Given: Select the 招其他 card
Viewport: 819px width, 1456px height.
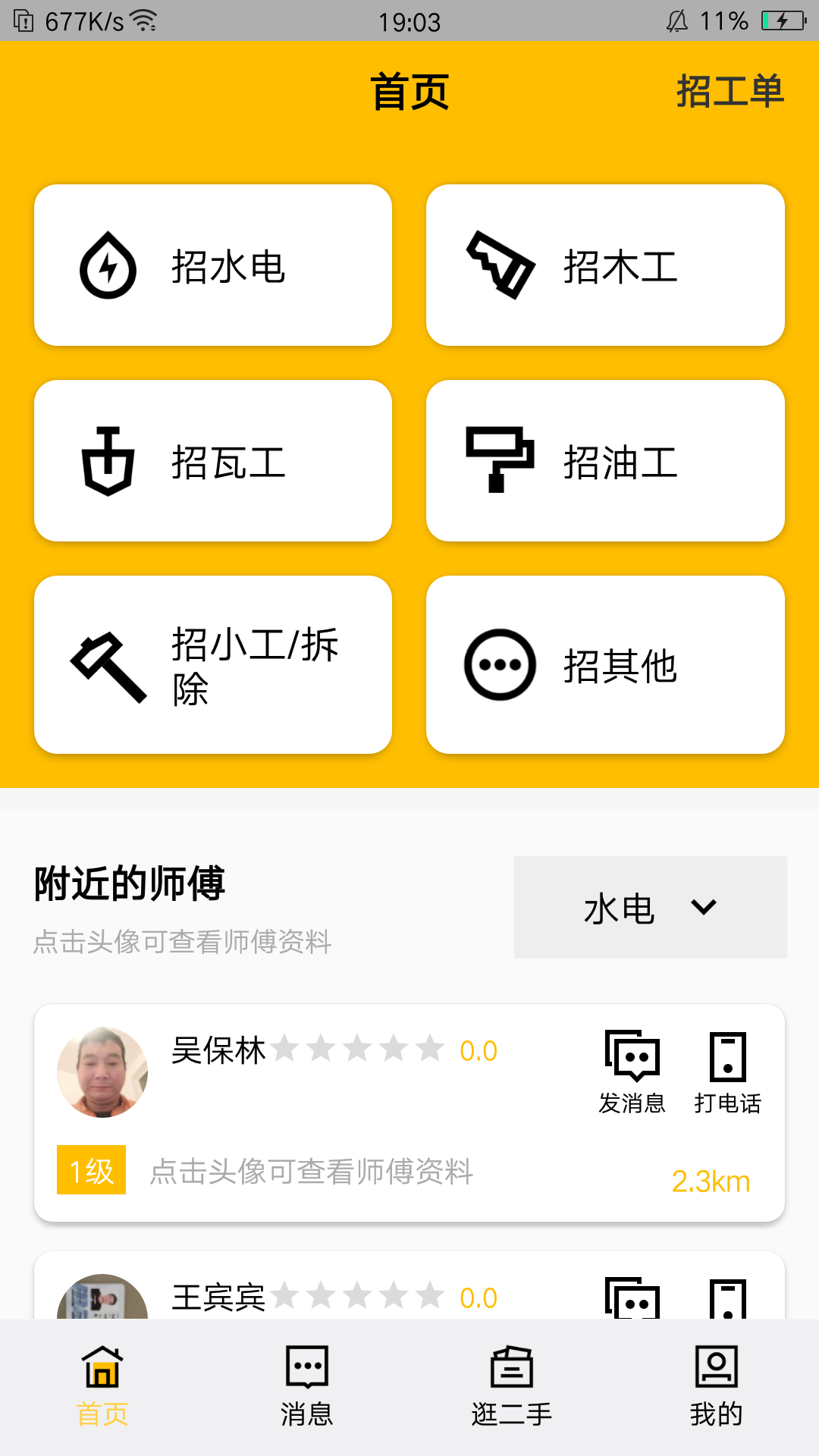Looking at the screenshot, I should (x=605, y=665).
